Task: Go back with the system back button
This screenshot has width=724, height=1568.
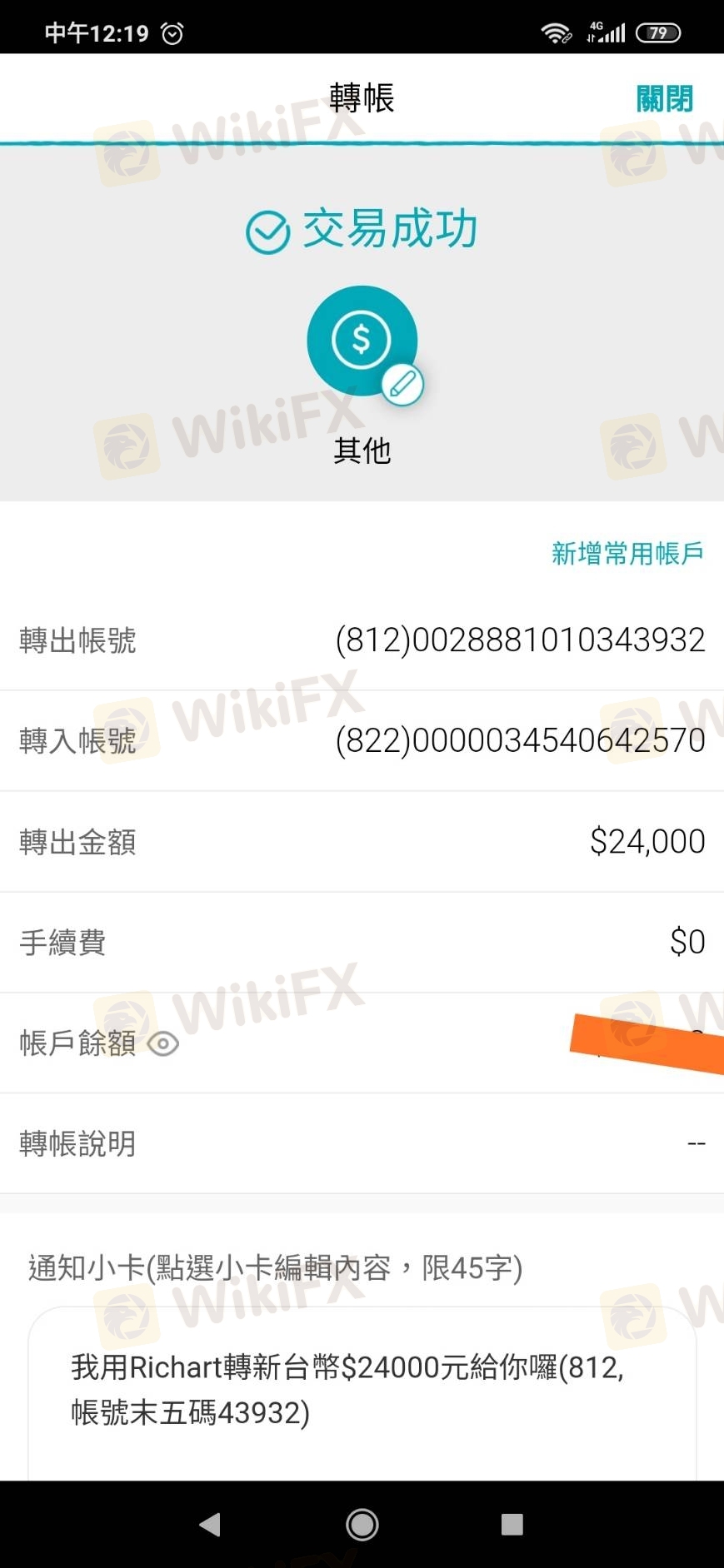Action: pos(211,1525)
